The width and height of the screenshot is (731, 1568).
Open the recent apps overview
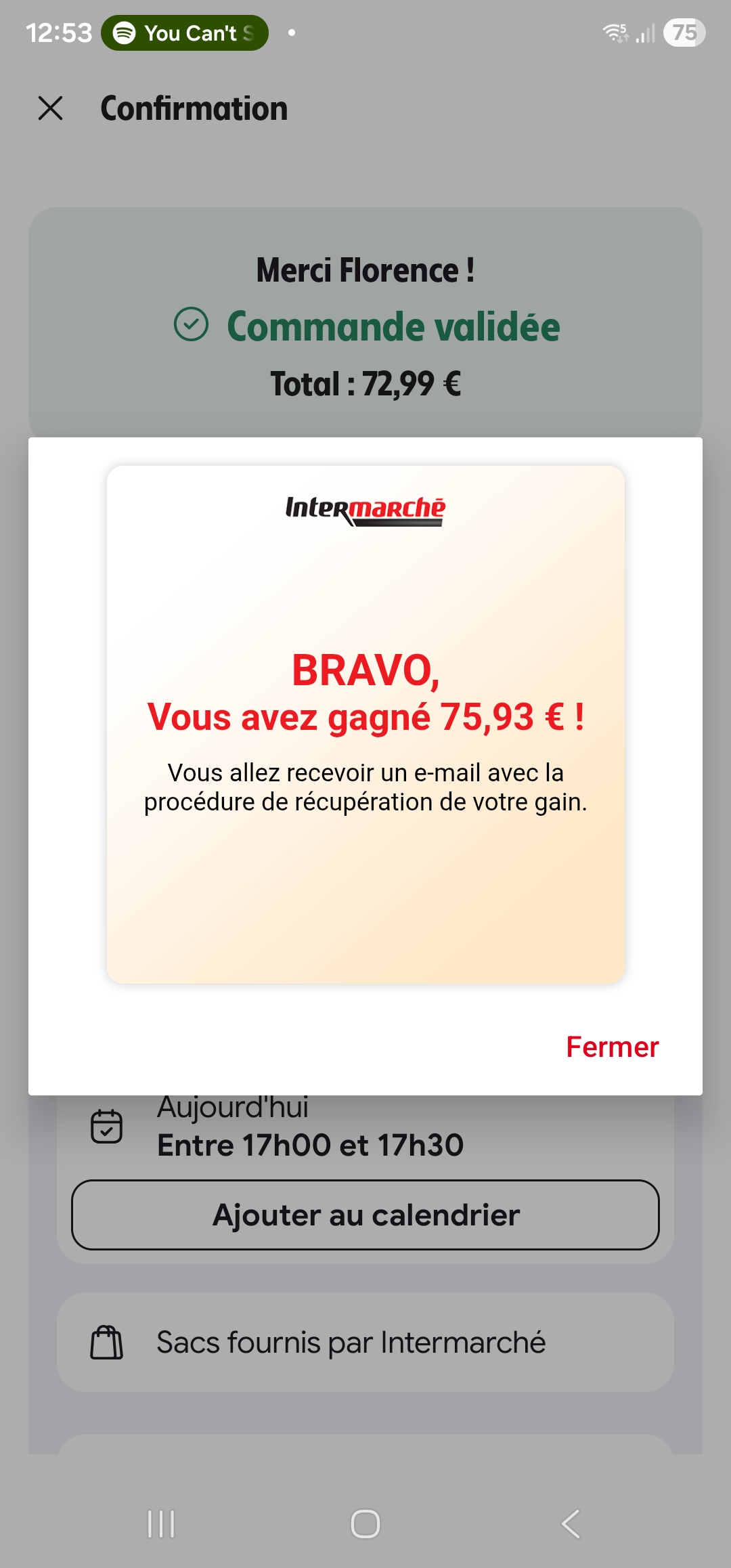(x=161, y=1524)
